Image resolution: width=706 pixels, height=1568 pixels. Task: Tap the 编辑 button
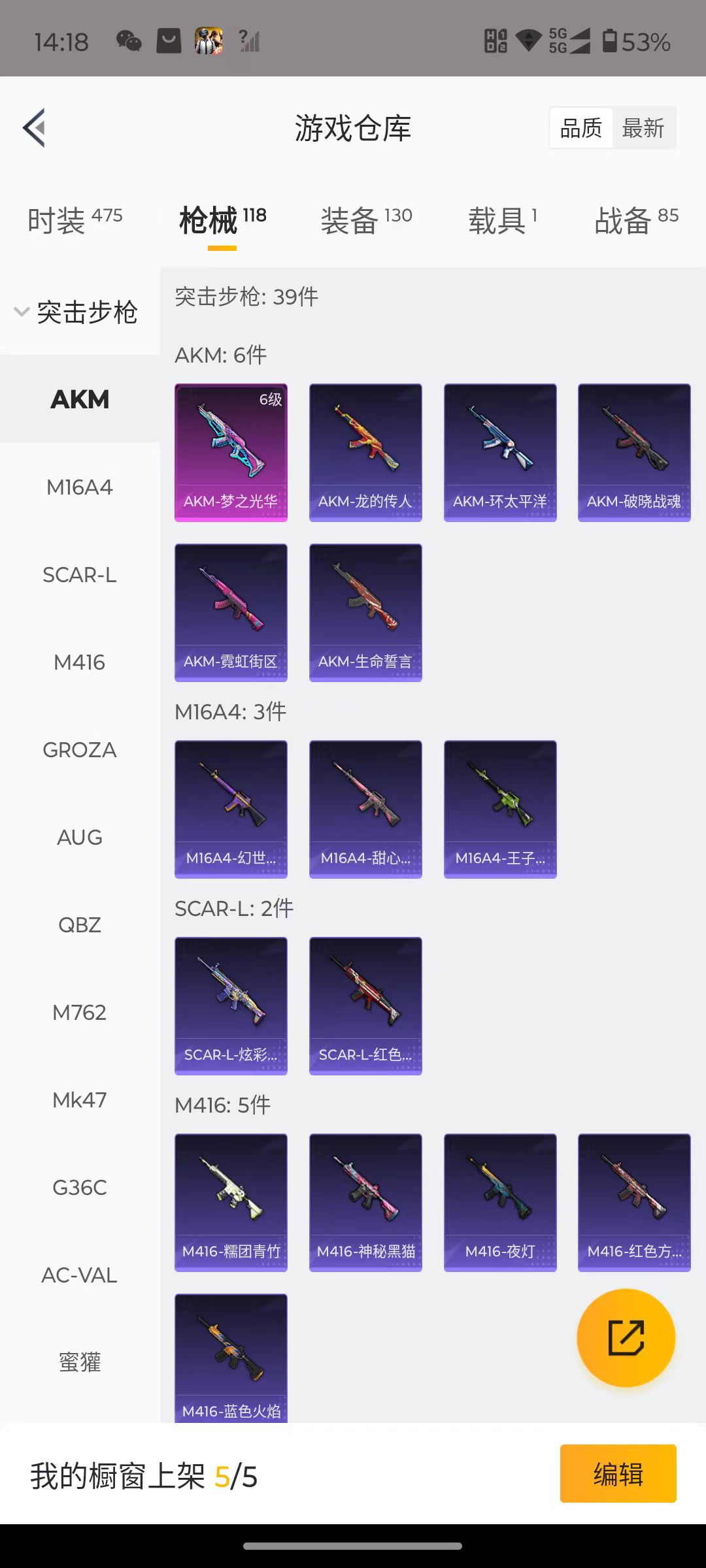coord(618,1473)
